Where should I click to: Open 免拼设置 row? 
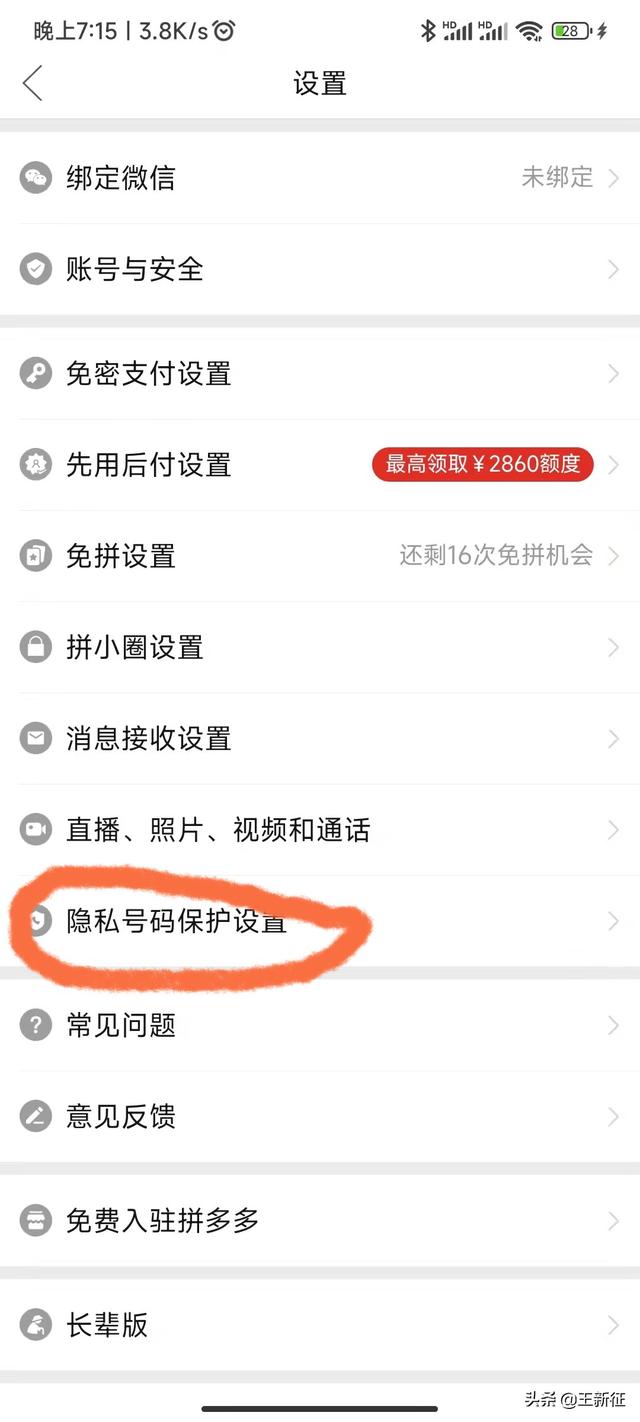(320, 556)
